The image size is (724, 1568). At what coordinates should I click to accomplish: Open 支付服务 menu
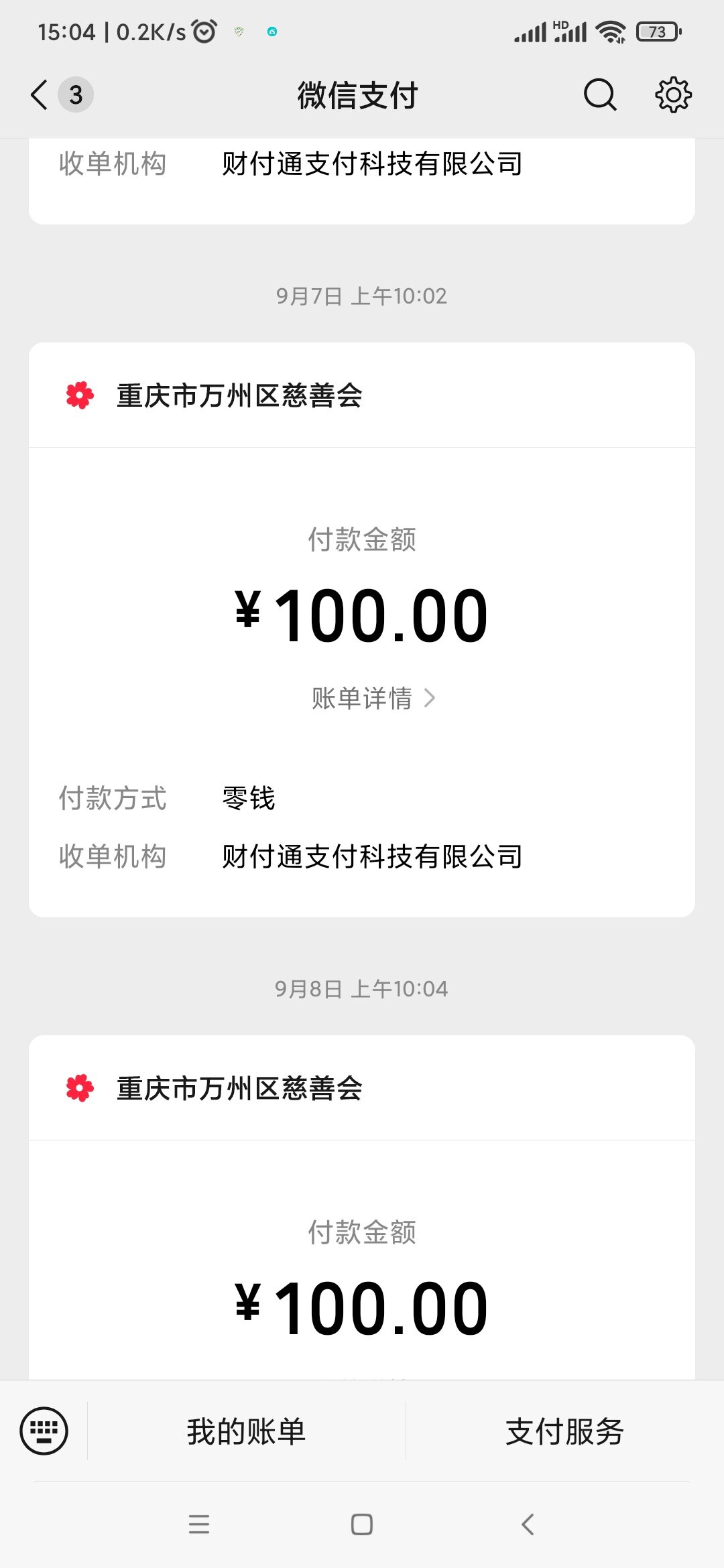click(564, 1431)
